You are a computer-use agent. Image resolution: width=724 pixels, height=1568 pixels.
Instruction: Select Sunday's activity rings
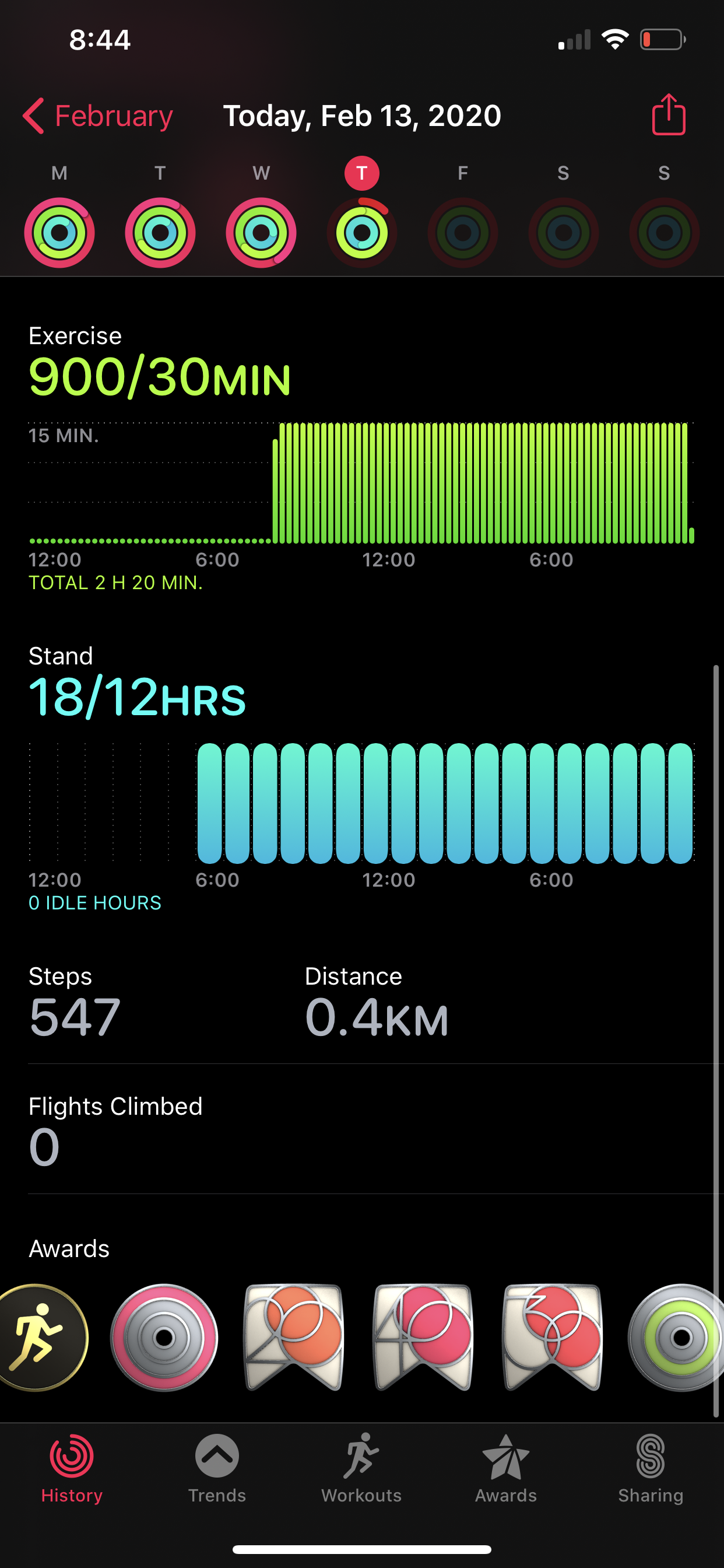[x=664, y=232]
